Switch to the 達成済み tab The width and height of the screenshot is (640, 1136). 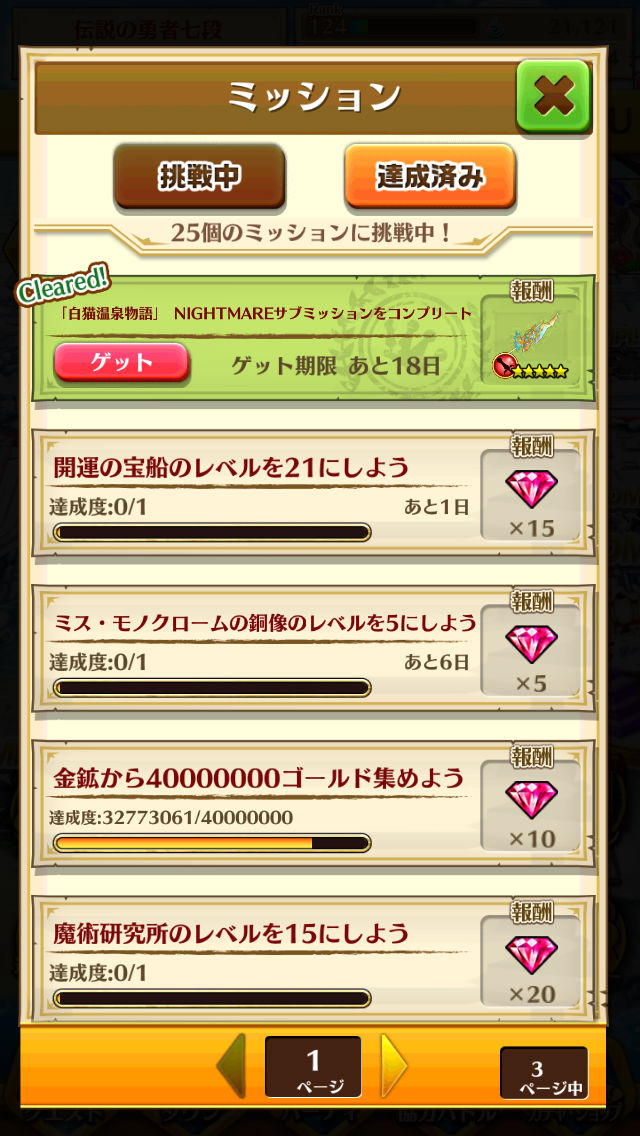[x=430, y=177]
